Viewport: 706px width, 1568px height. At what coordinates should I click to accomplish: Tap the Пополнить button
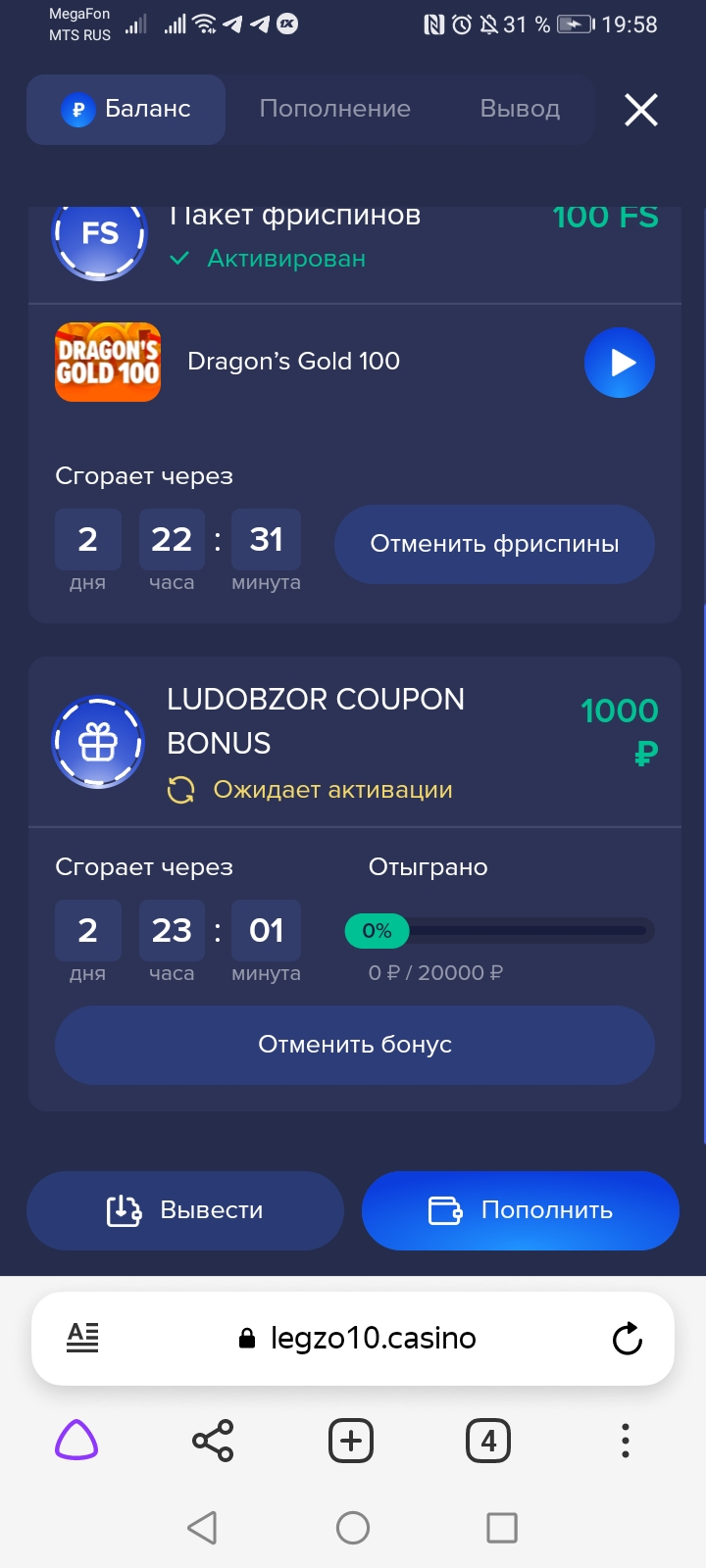click(521, 1210)
